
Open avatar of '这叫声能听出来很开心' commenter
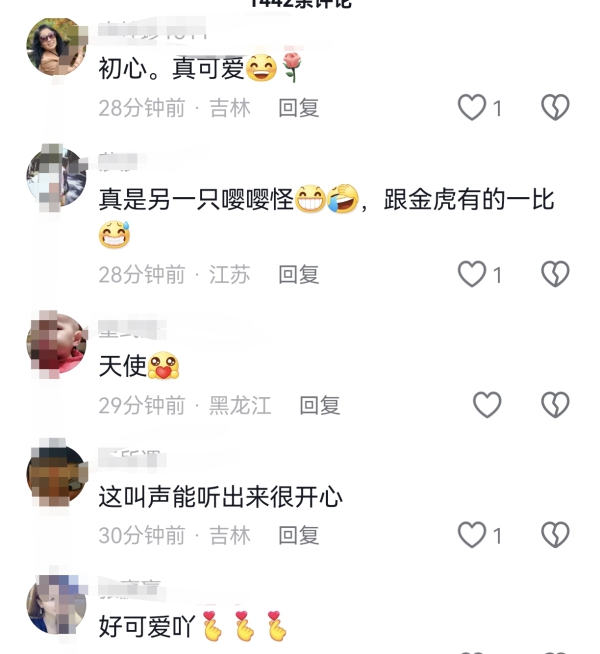(x=56, y=474)
